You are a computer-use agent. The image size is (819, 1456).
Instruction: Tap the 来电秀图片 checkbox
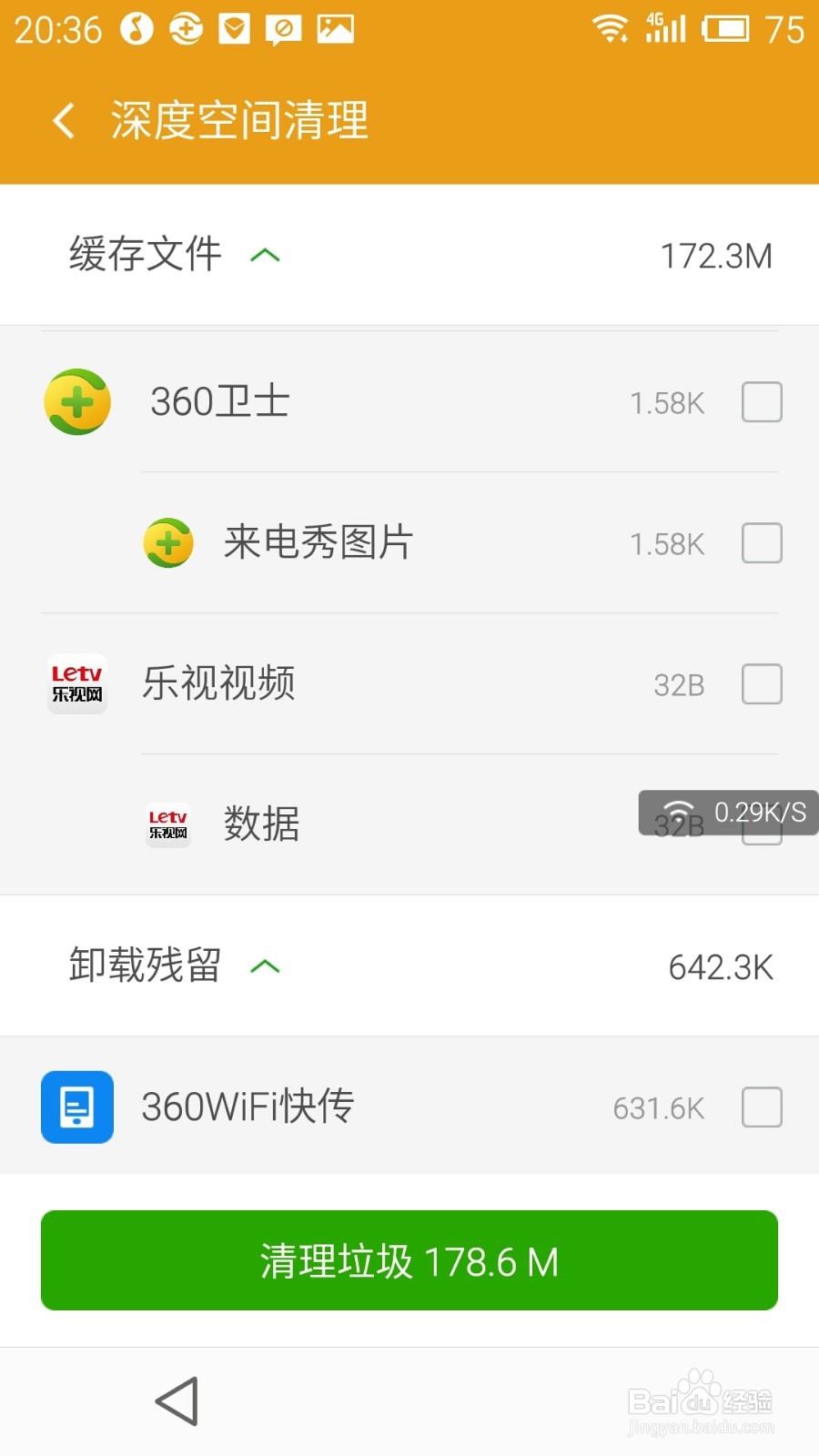[762, 542]
